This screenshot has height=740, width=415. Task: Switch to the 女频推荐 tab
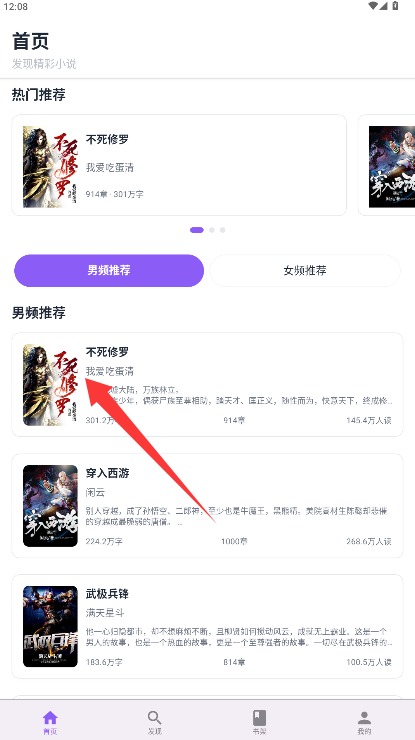(305, 270)
